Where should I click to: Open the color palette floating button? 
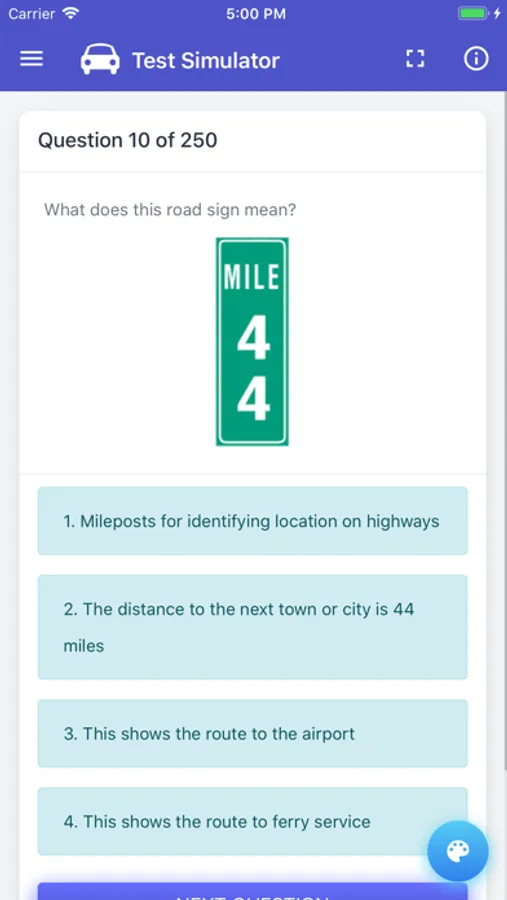pyautogui.click(x=458, y=851)
